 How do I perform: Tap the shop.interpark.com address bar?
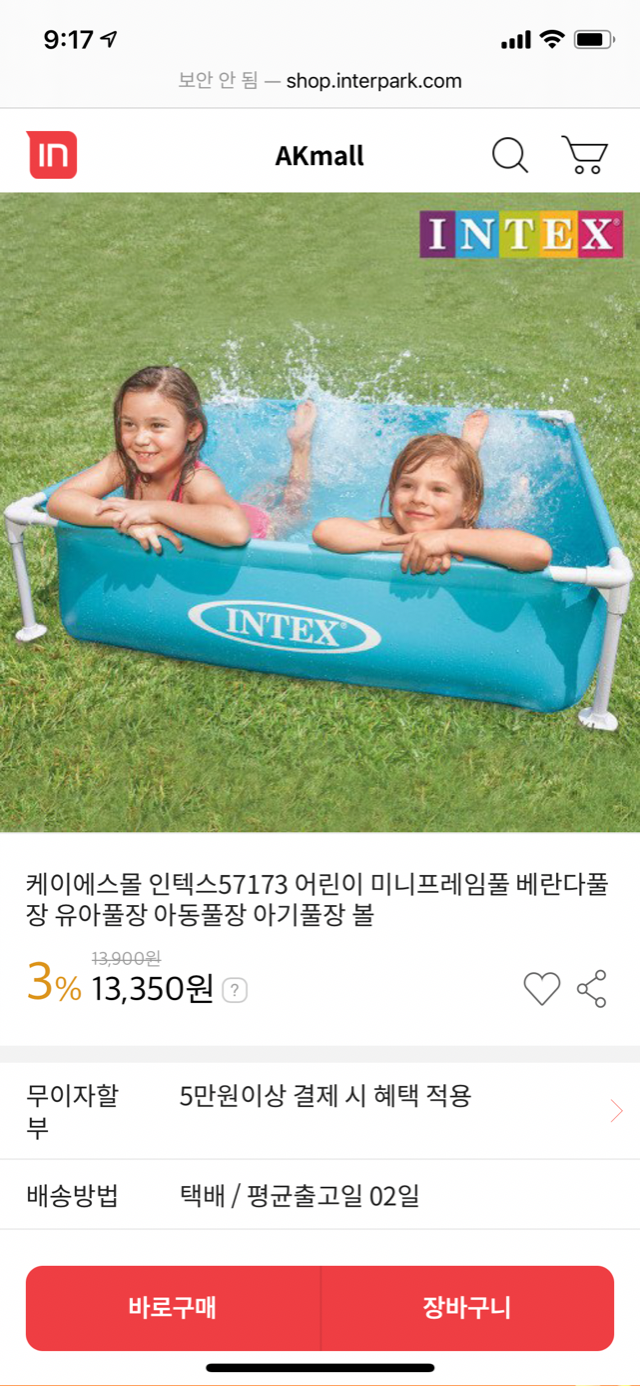tap(320, 81)
